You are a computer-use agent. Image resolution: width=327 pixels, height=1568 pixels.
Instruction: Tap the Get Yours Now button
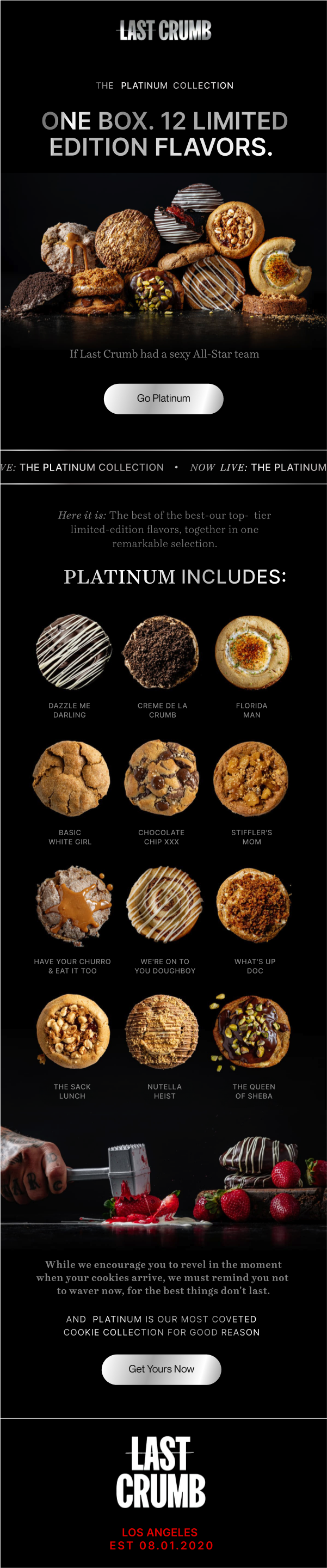tap(161, 1369)
